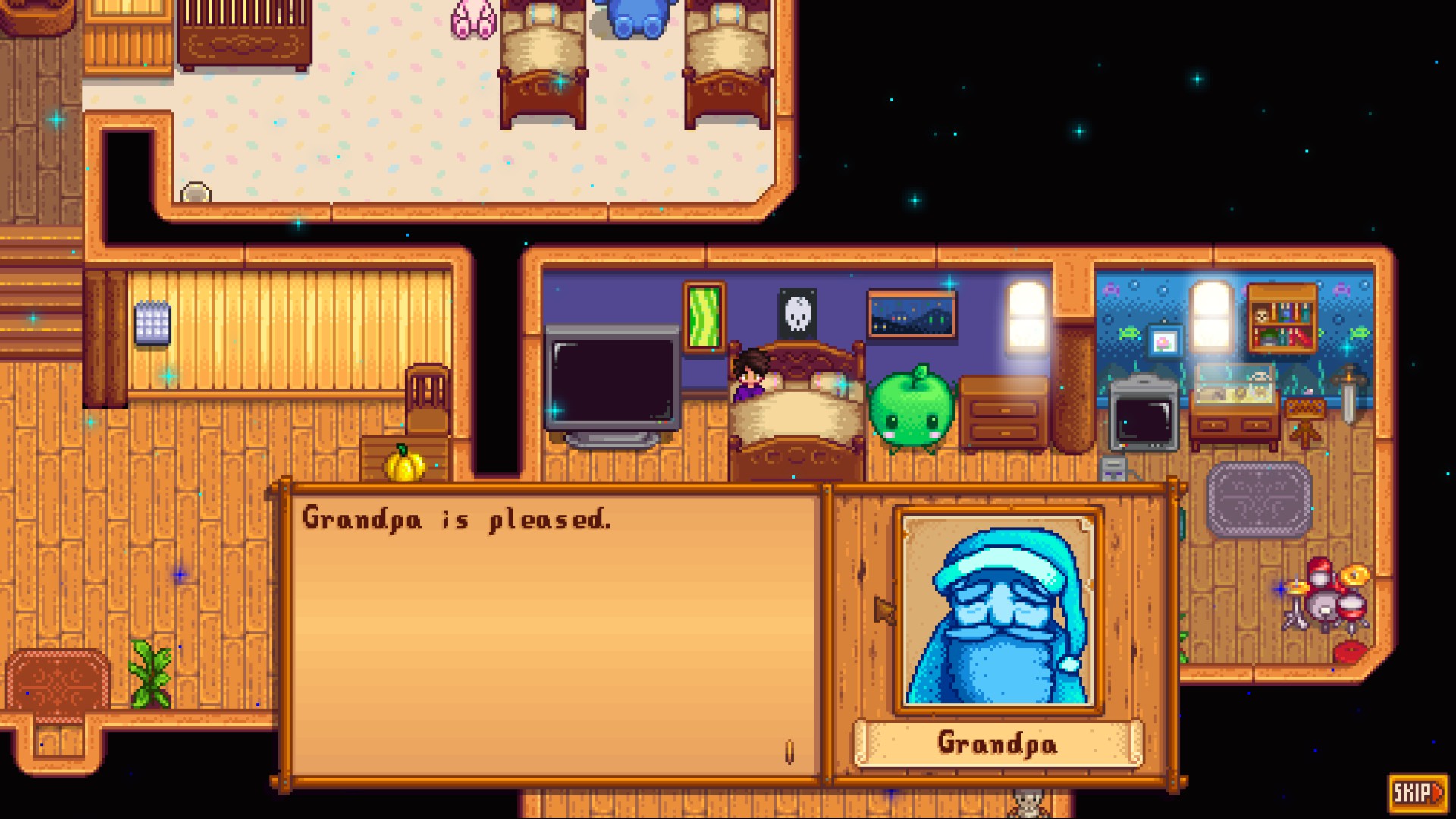The width and height of the screenshot is (1456, 819).
Task: Advance the "Grandpa is pleased" dialogue box
Action: tap(554, 633)
